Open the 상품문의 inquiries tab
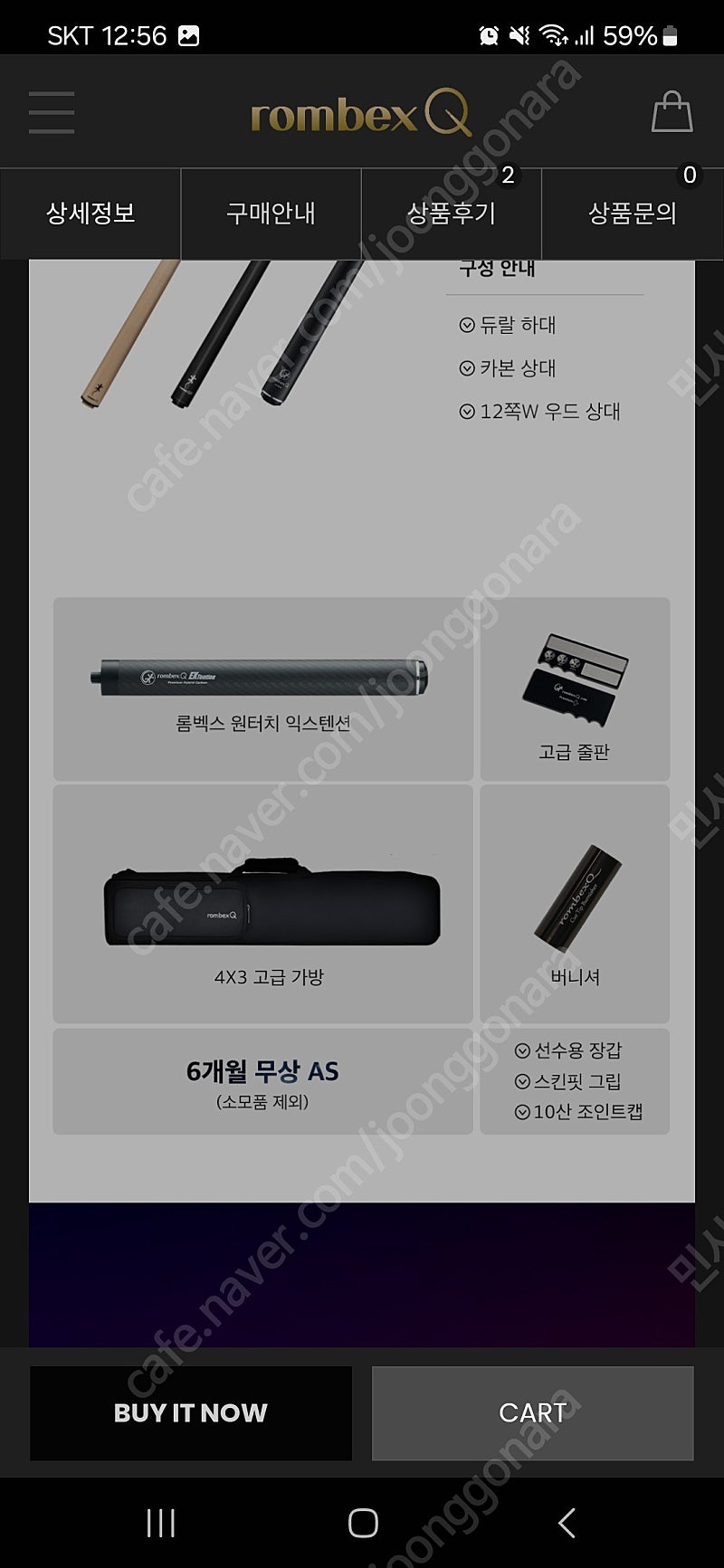724x1568 pixels. pos(633,214)
